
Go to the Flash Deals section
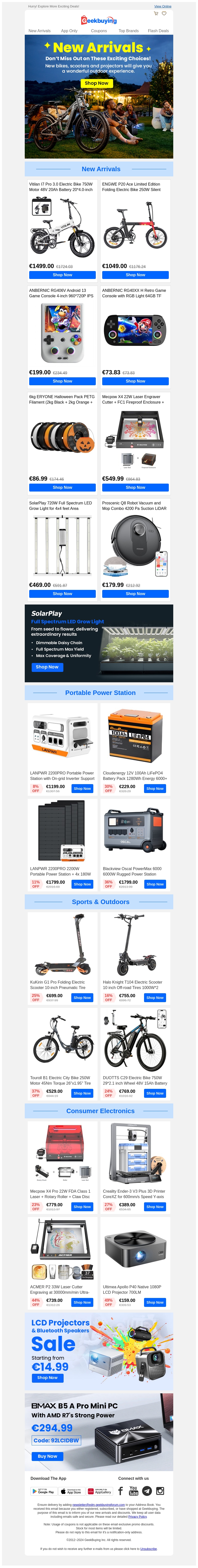(158, 30)
